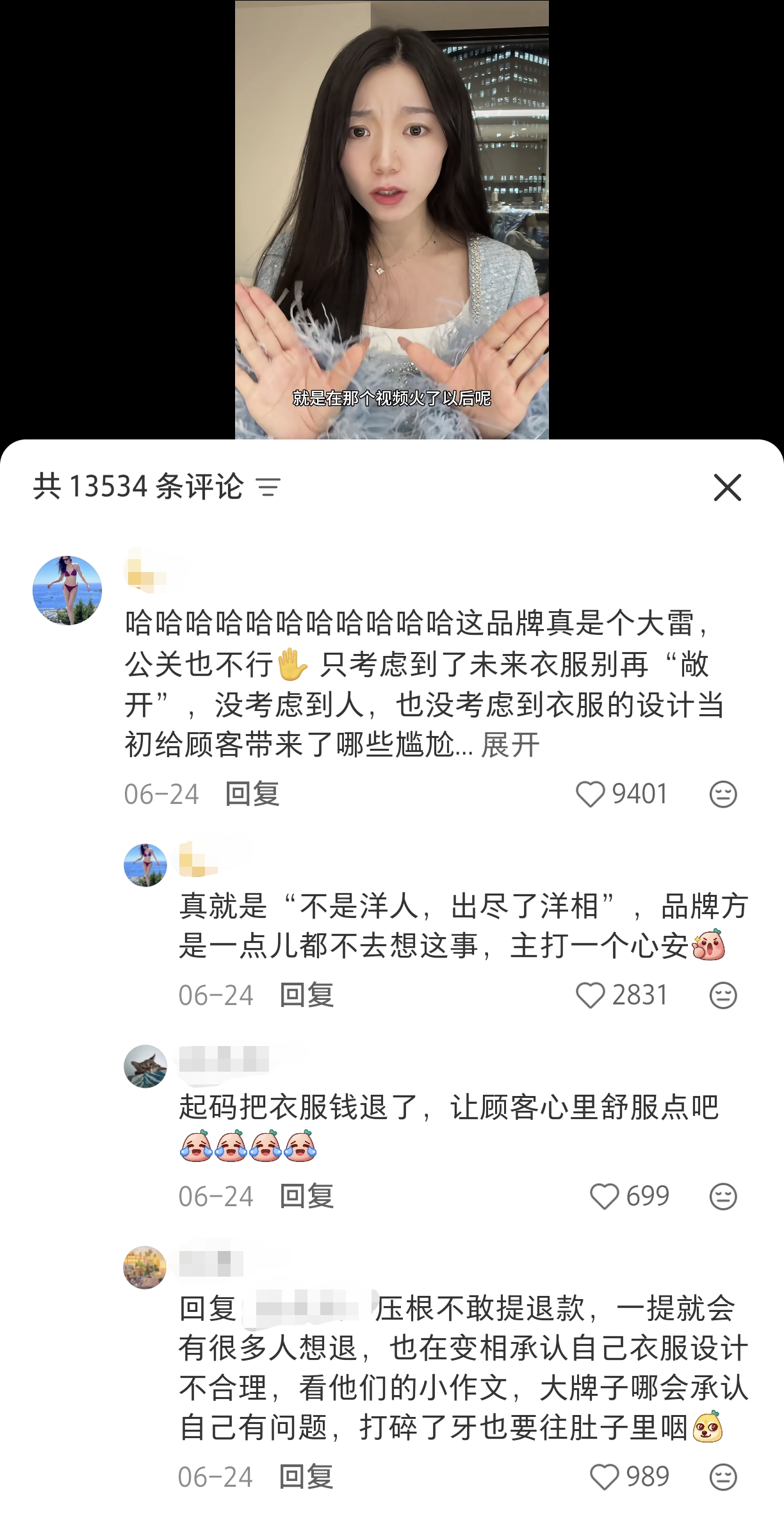Like the comment with 9401 likes

[590, 794]
